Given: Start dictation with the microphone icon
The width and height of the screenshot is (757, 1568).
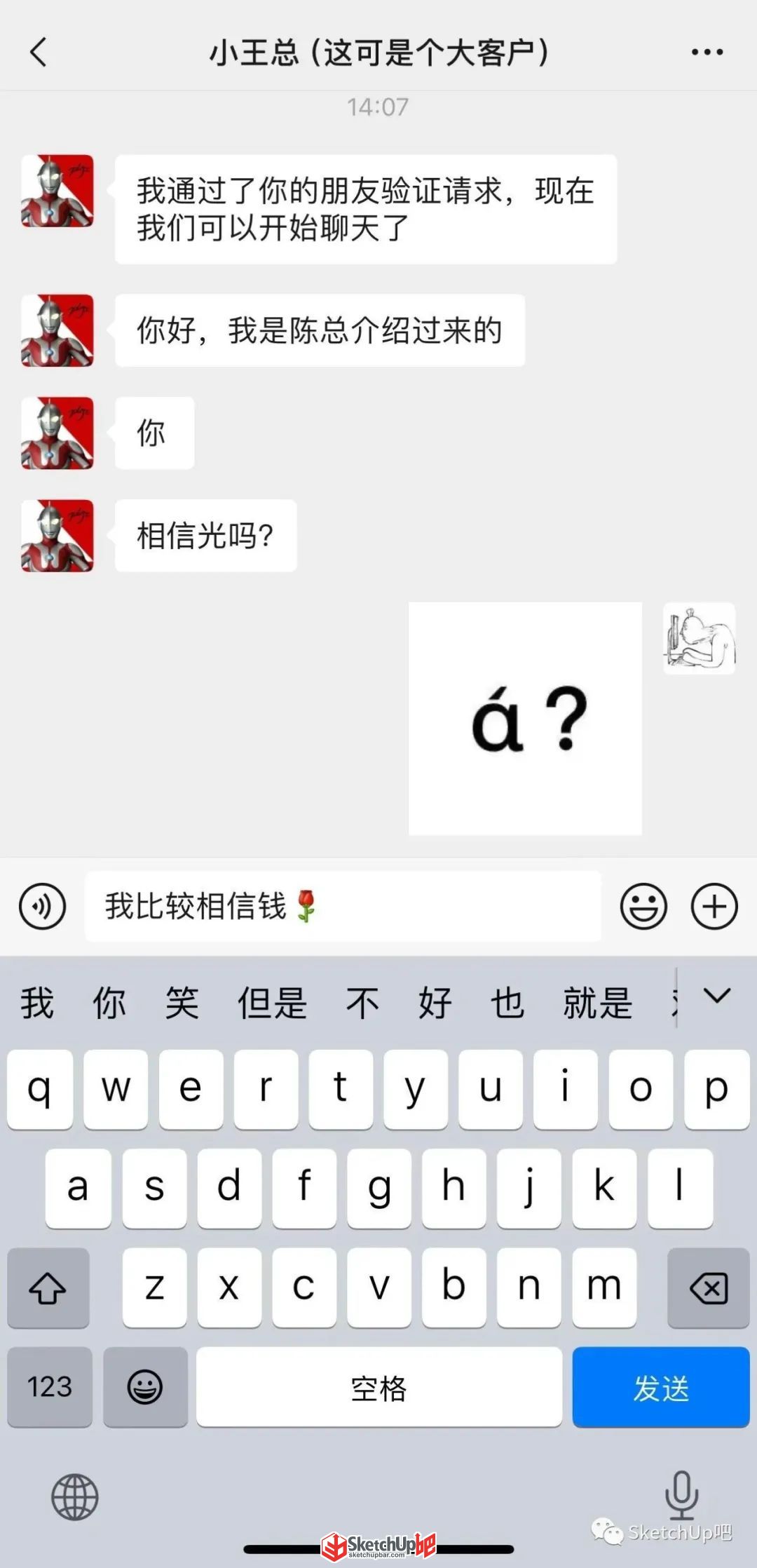Looking at the screenshot, I should tap(681, 1495).
